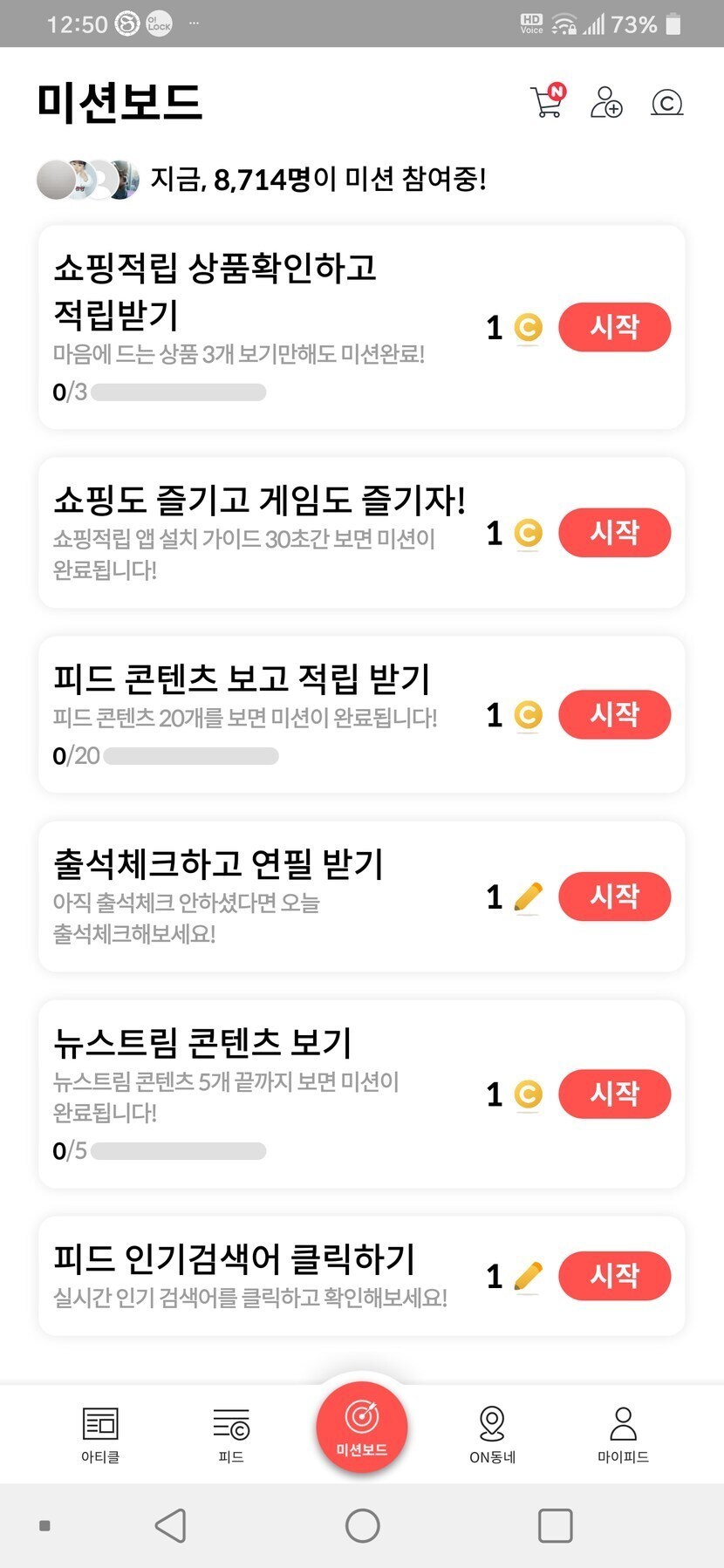Open the 마이피드 tab
Image resolution: width=724 pixels, height=1568 pixels.
pos(623,1435)
